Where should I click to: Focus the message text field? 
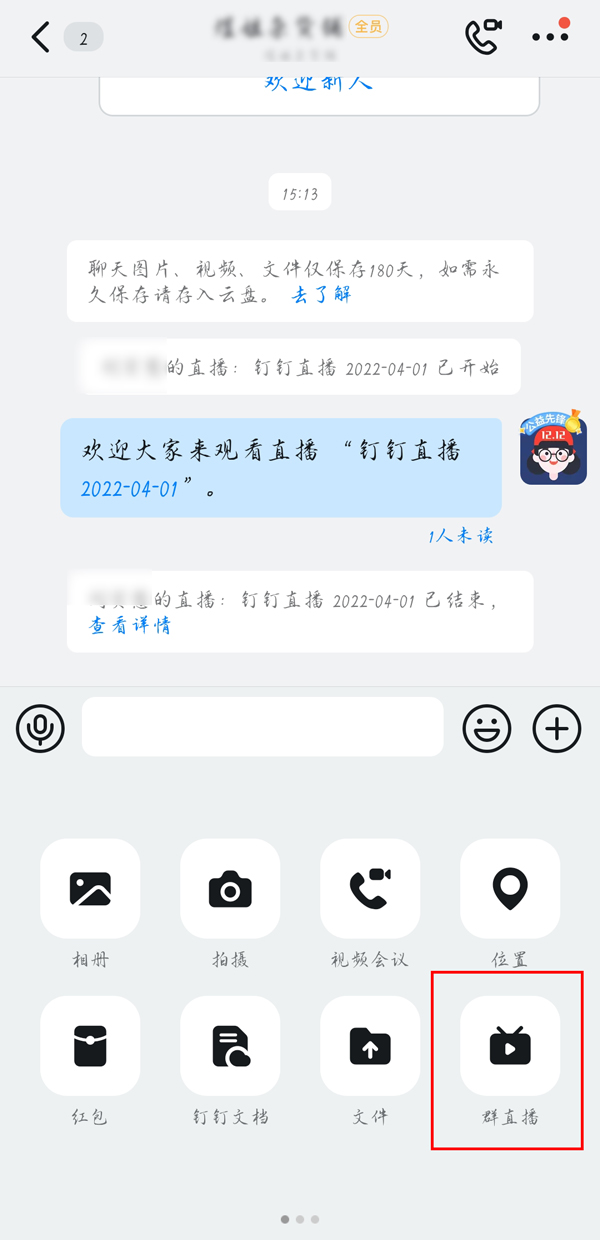(x=262, y=727)
